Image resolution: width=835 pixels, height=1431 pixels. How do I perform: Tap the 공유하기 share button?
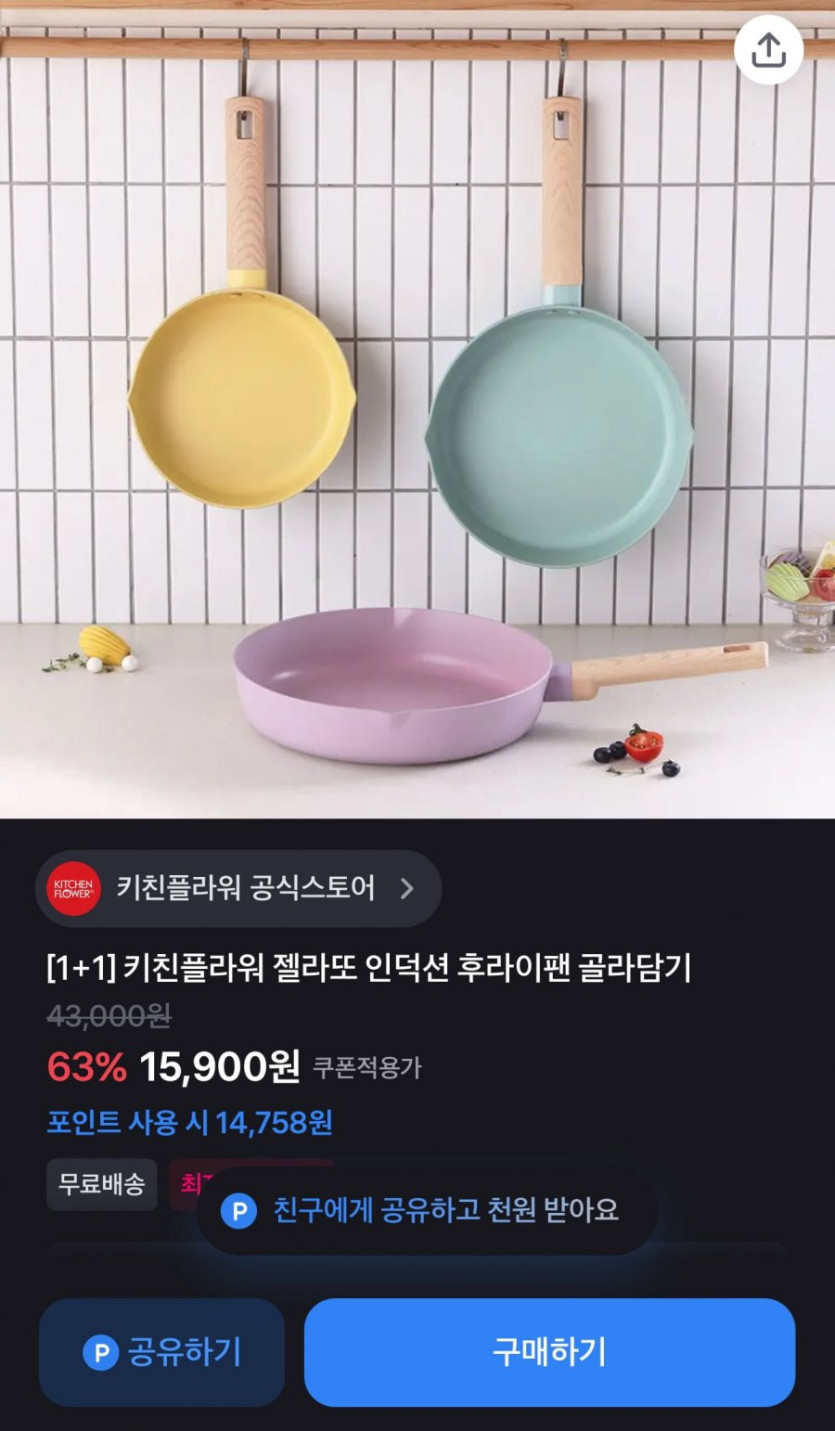(x=162, y=1352)
